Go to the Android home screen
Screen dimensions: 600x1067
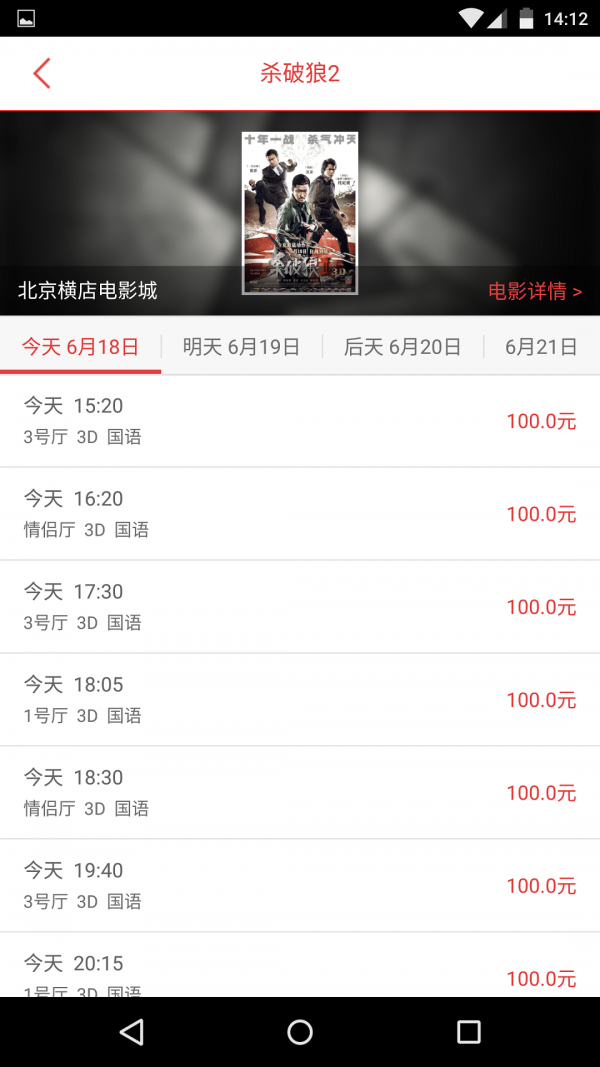click(x=300, y=1032)
